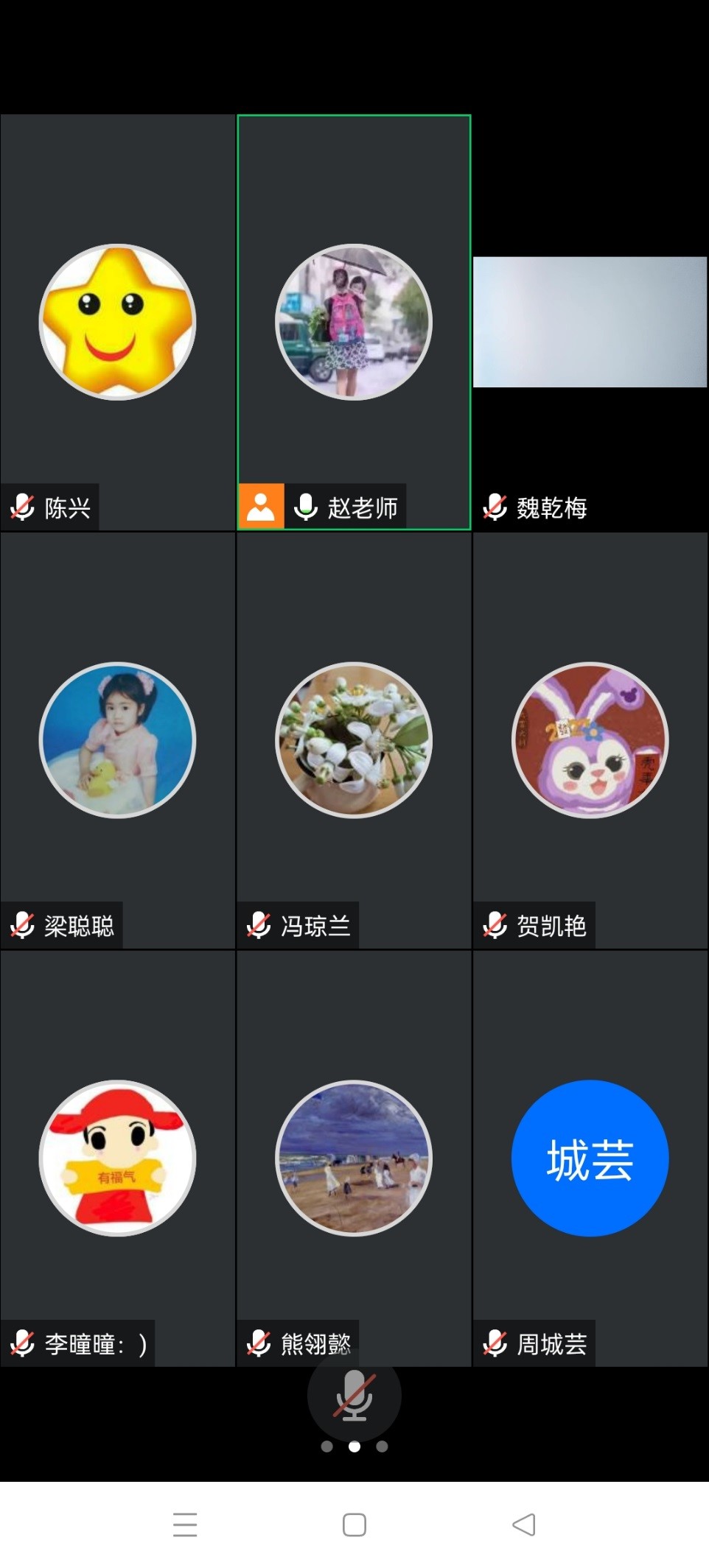Unmute the microphone with the center button
Screen dimensions: 709x1568
[354, 1395]
